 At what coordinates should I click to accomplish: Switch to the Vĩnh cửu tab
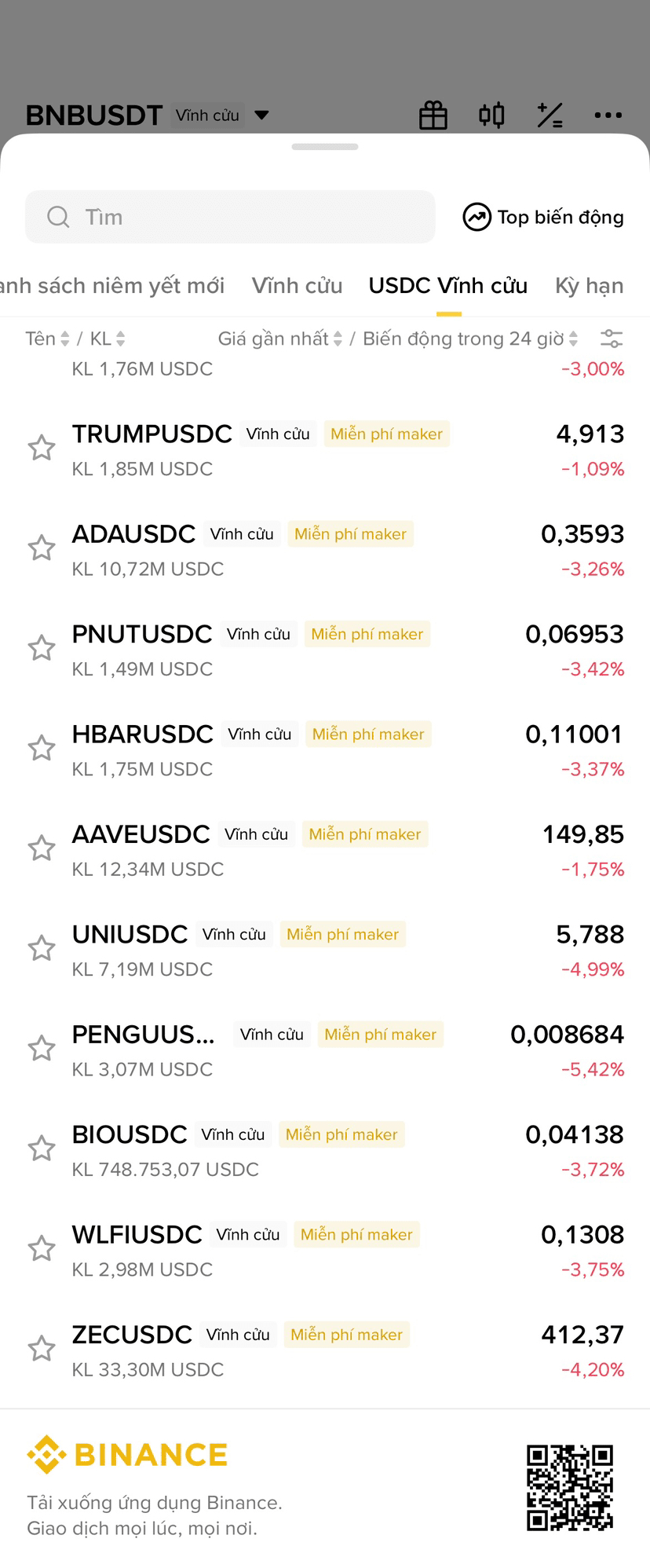click(x=297, y=286)
